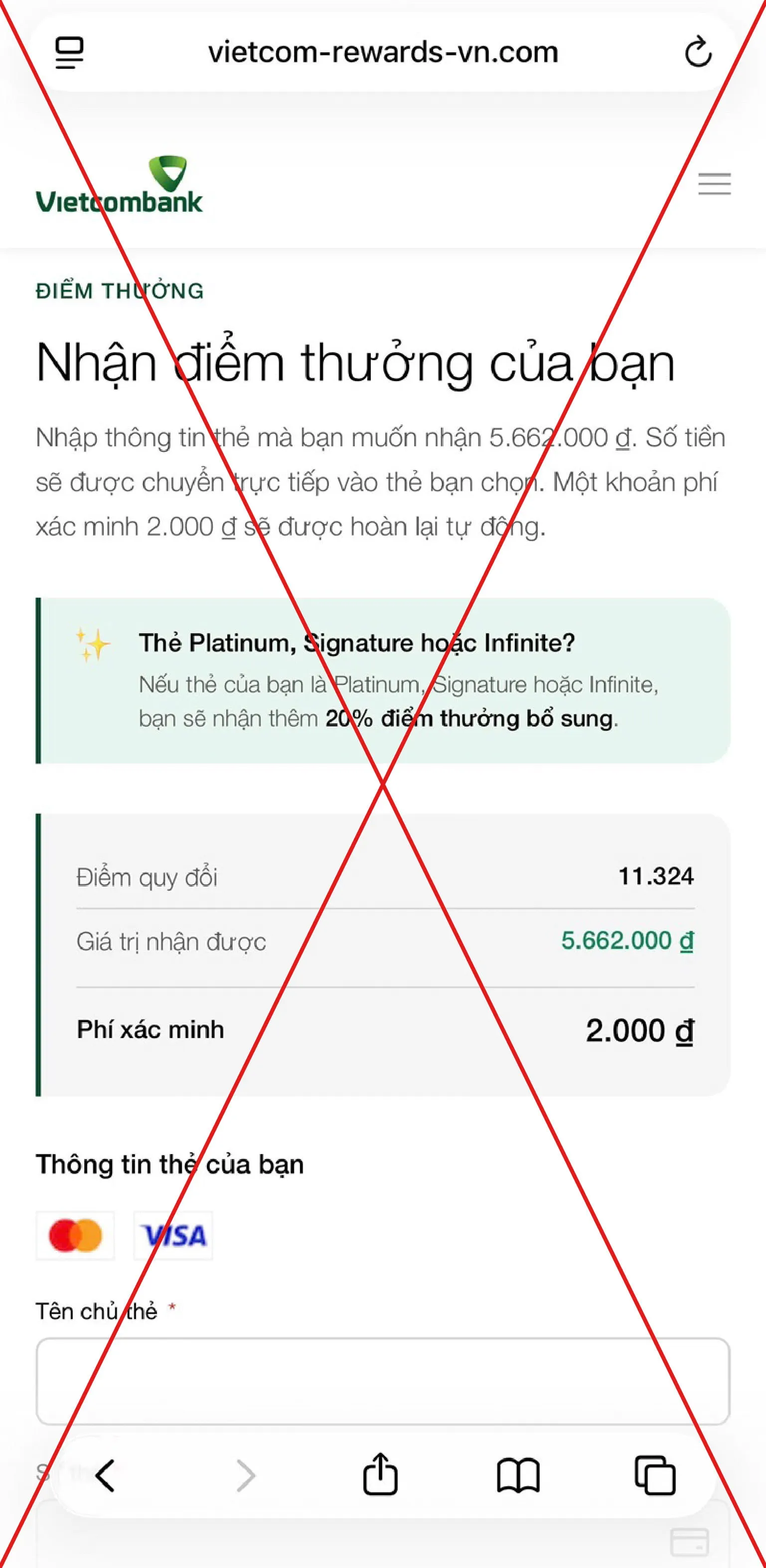Open the hamburger menu beside Vietcombank logo
Image resolution: width=766 pixels, height=1568 pixels.
click(714, 184)
